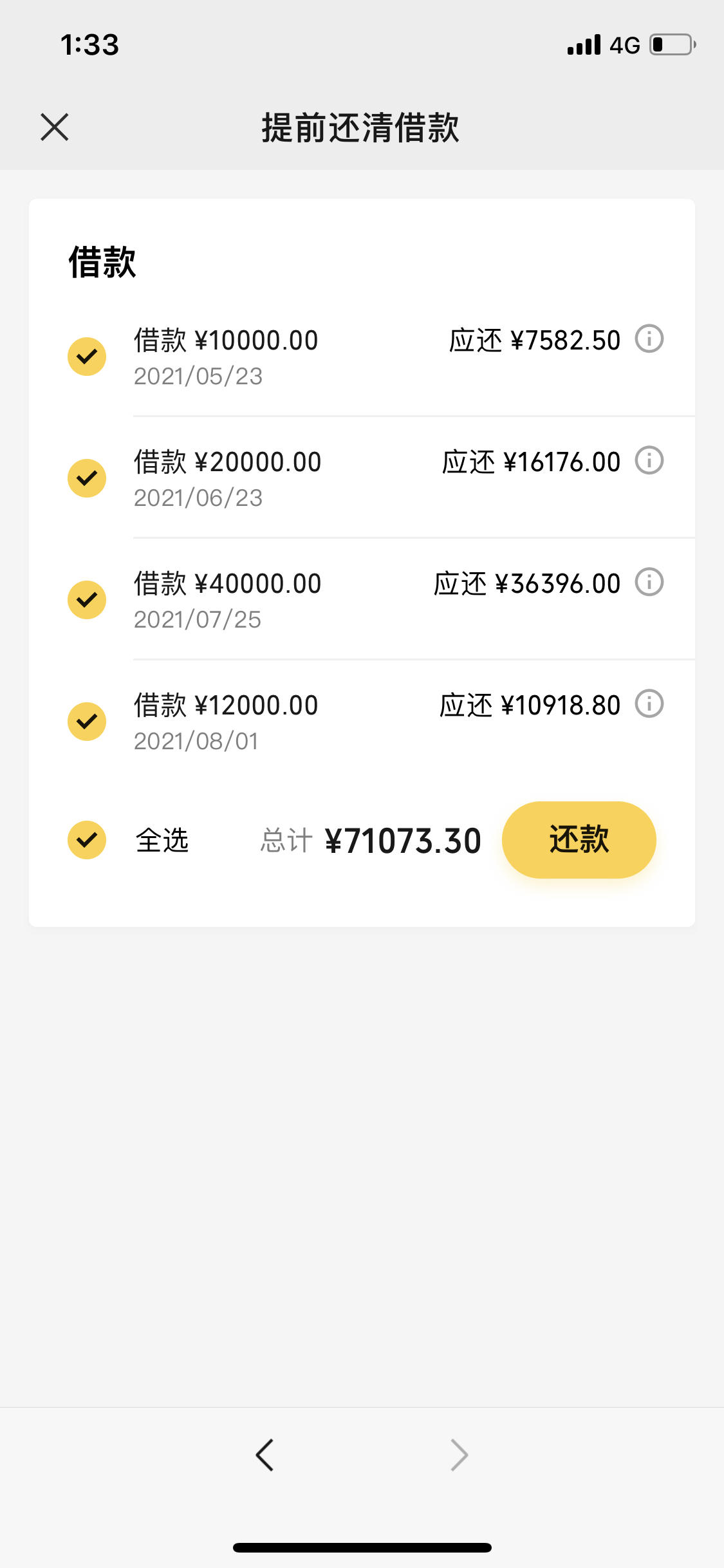Tap info icon beside ¥10918.80 due
Viewport: 724px width, 1568px height.
click(x=649, y=704)
